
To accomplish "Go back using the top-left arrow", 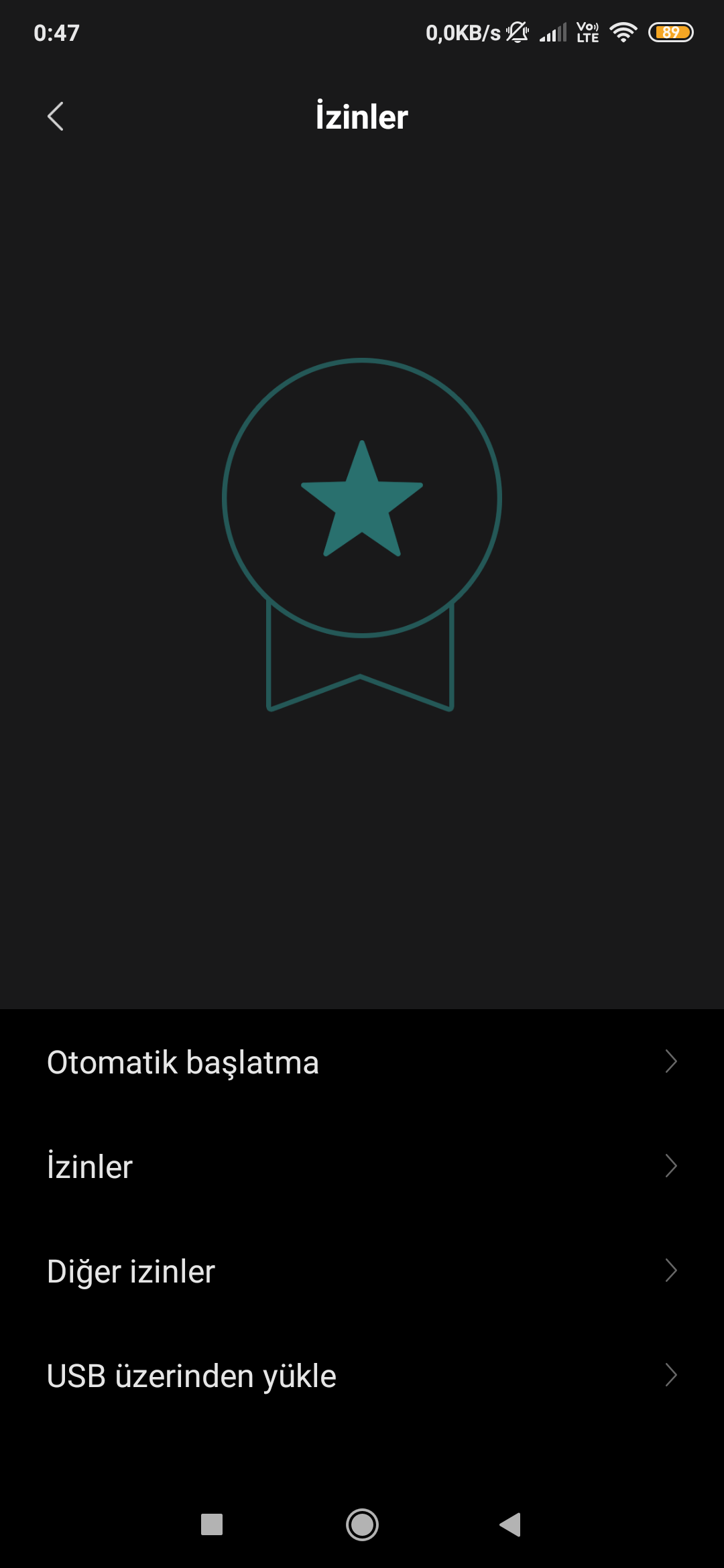I will (56, 117).
